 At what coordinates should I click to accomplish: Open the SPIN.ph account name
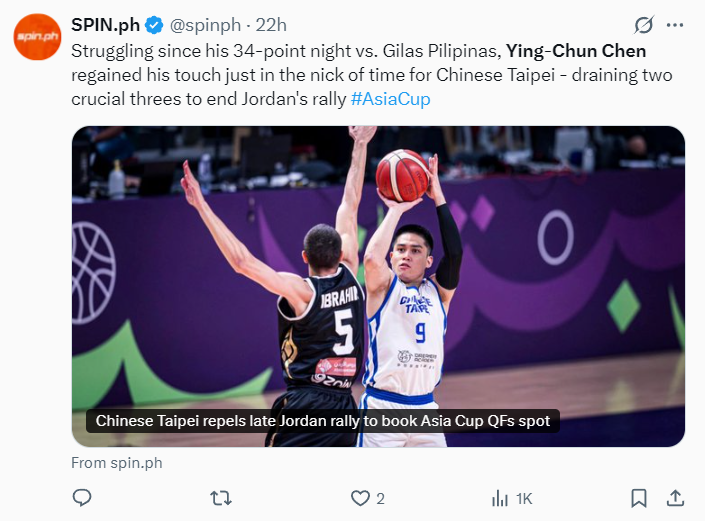(x=105, y=25)
